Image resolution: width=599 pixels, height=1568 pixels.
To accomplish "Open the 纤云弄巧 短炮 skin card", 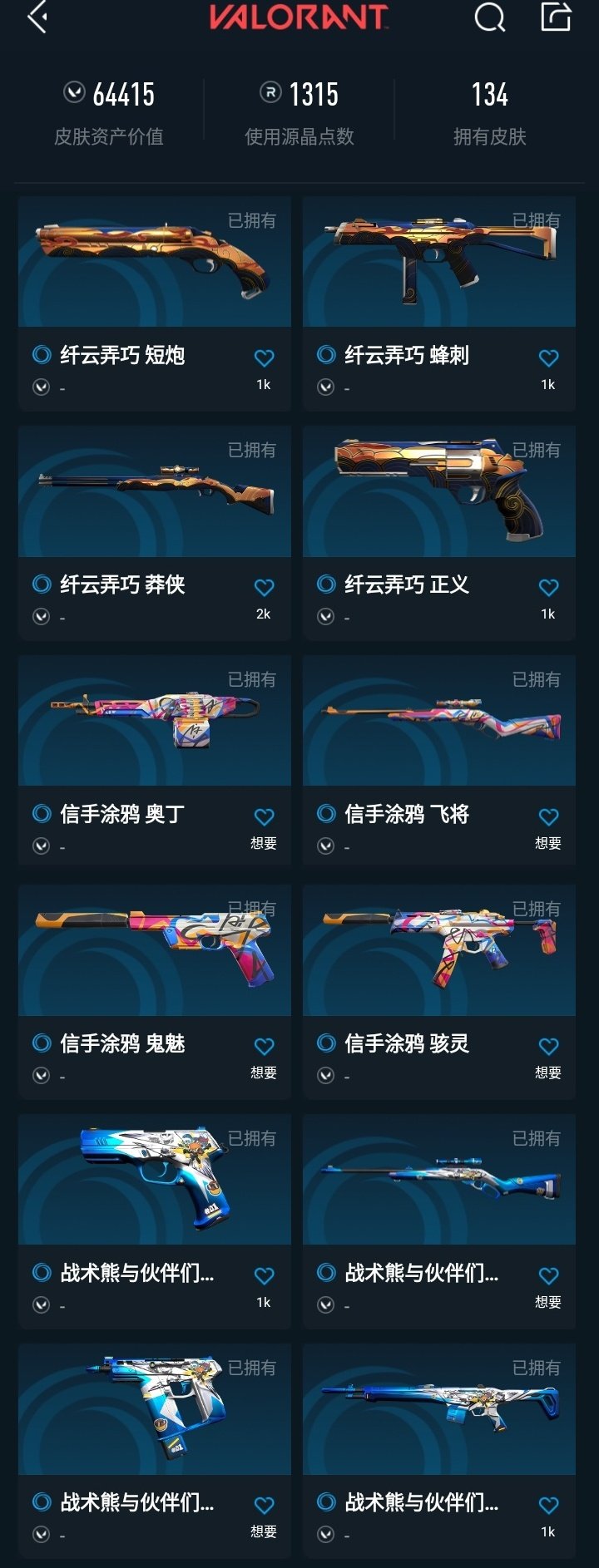I will click(155, 263).
